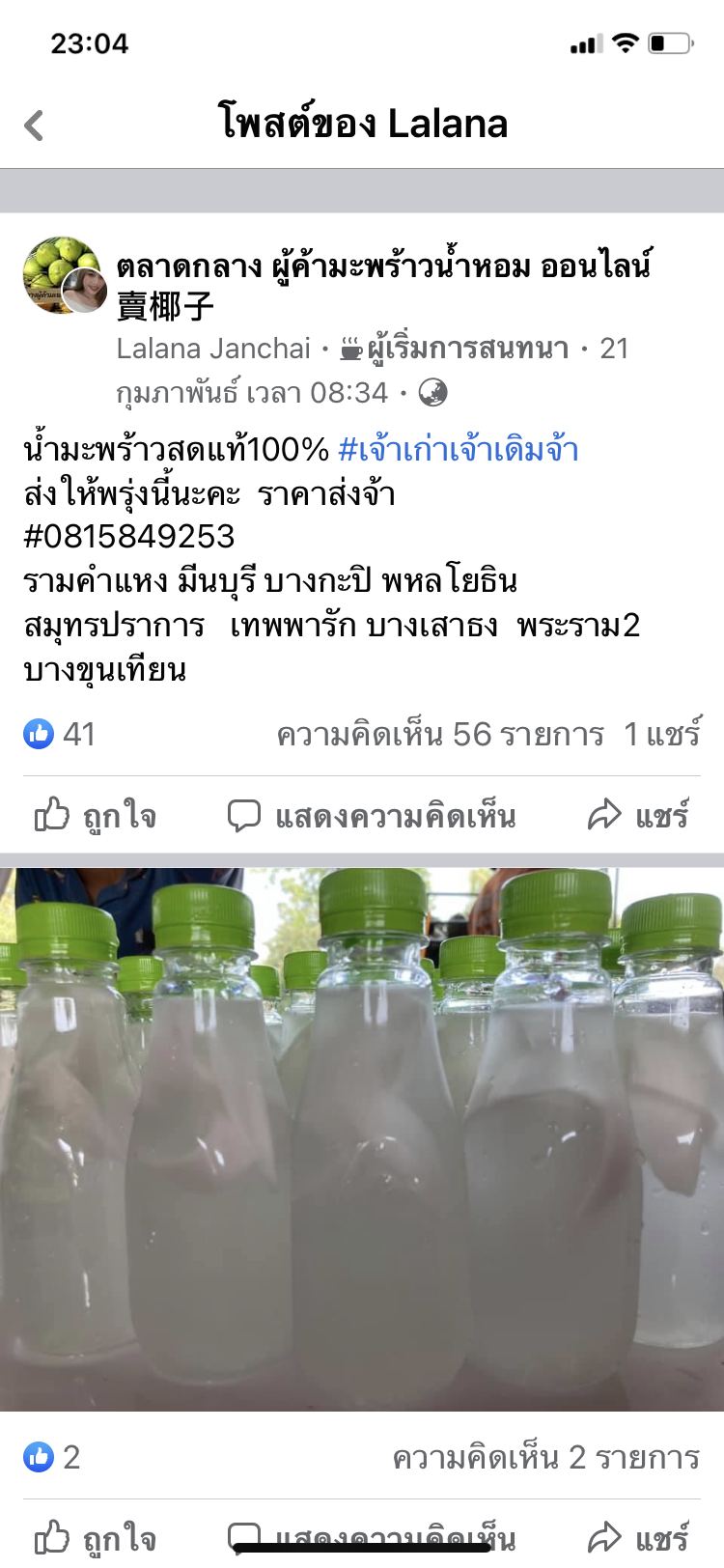Image resolution: width=724 pixels, height=1568 pixels.
Task: Open the ตลาดกลาง ผู้ค้ามะพร้าวน้ำหอม group page
Action: [383, 266]
